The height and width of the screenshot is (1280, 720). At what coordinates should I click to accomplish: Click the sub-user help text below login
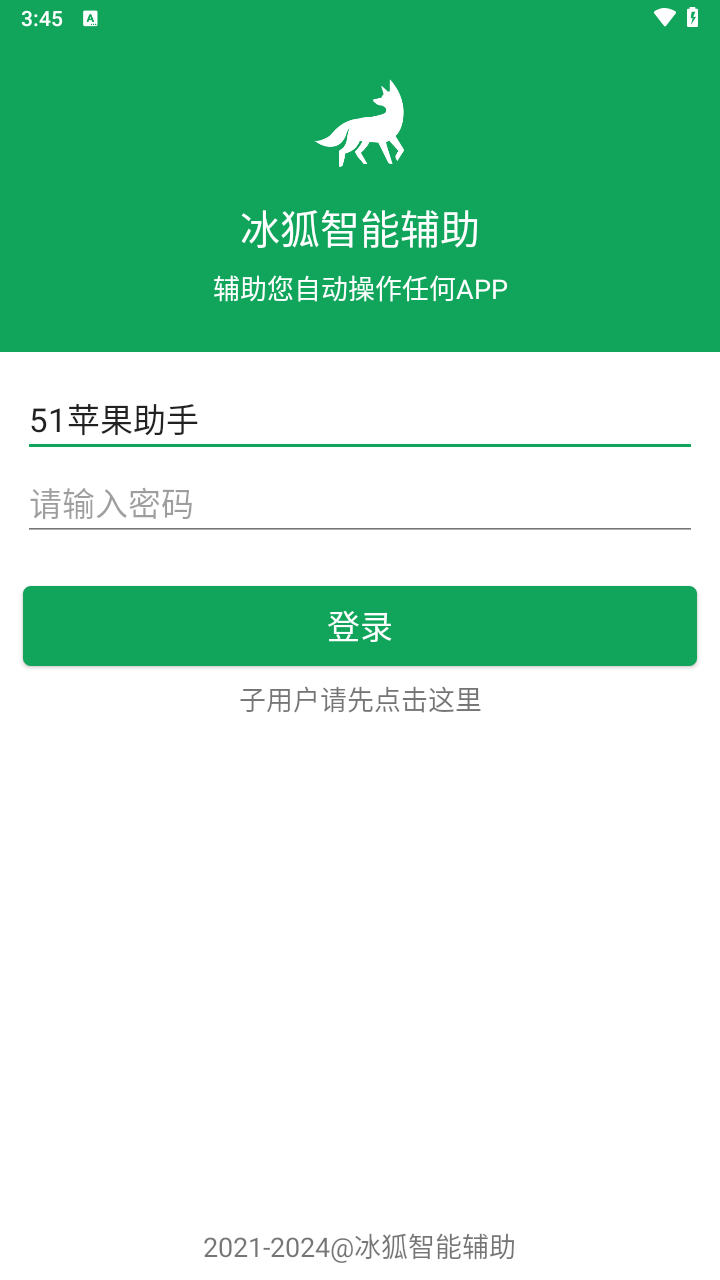coord(360,701)
